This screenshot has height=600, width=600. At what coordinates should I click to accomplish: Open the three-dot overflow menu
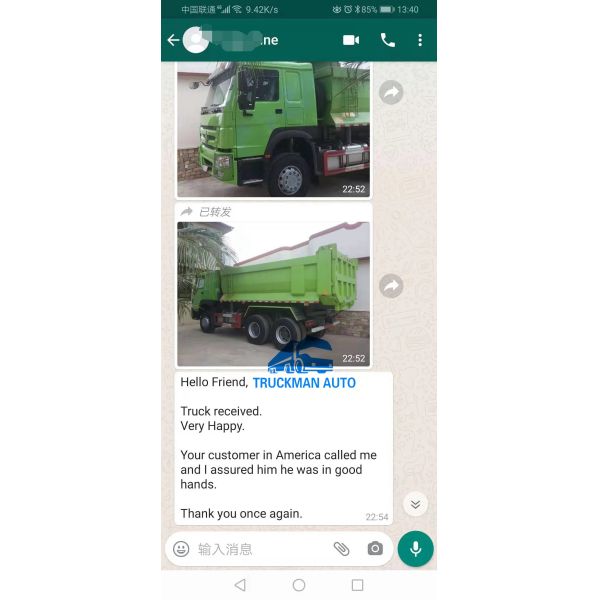pos(420,40)
